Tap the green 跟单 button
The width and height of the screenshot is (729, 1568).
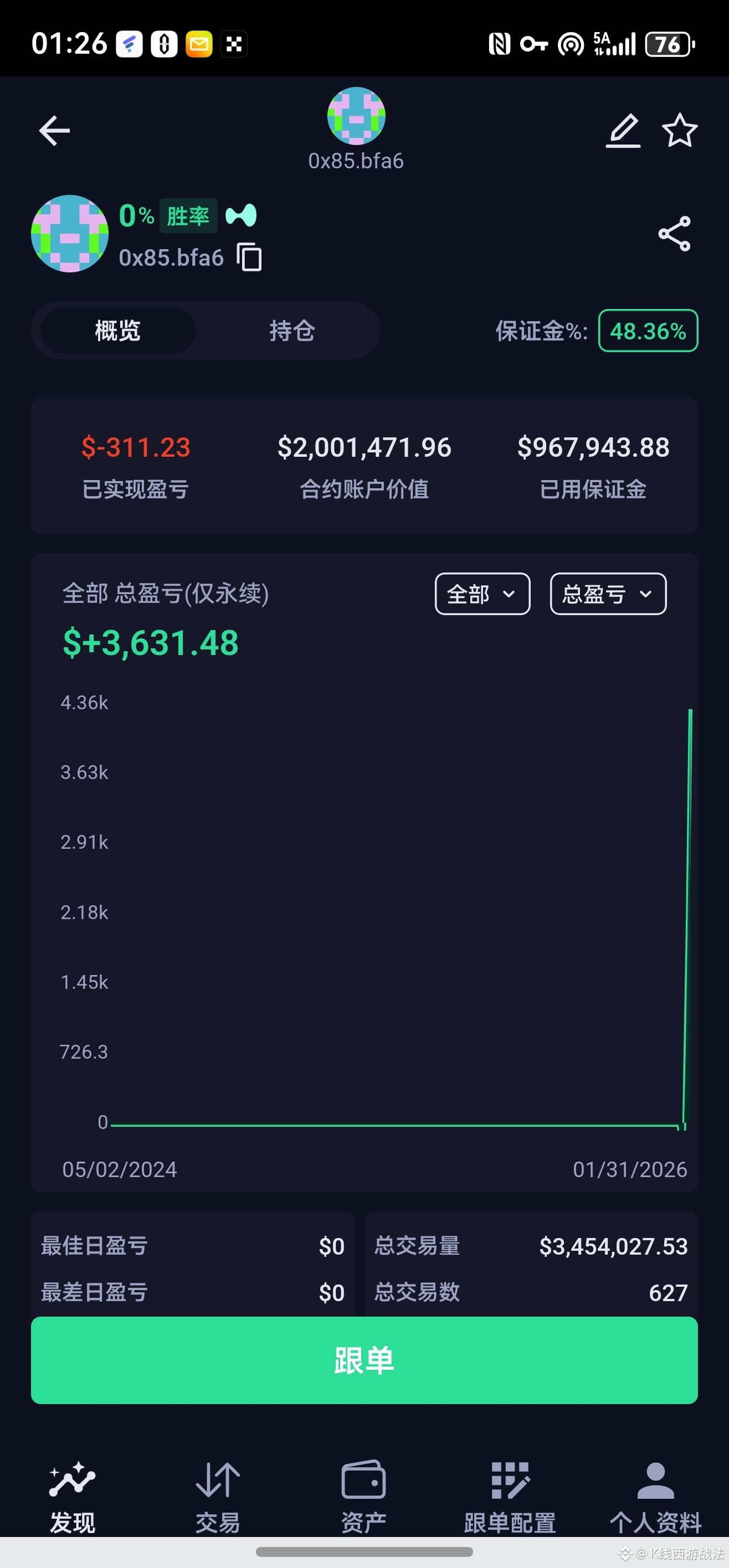click(x=364, y=1360)
